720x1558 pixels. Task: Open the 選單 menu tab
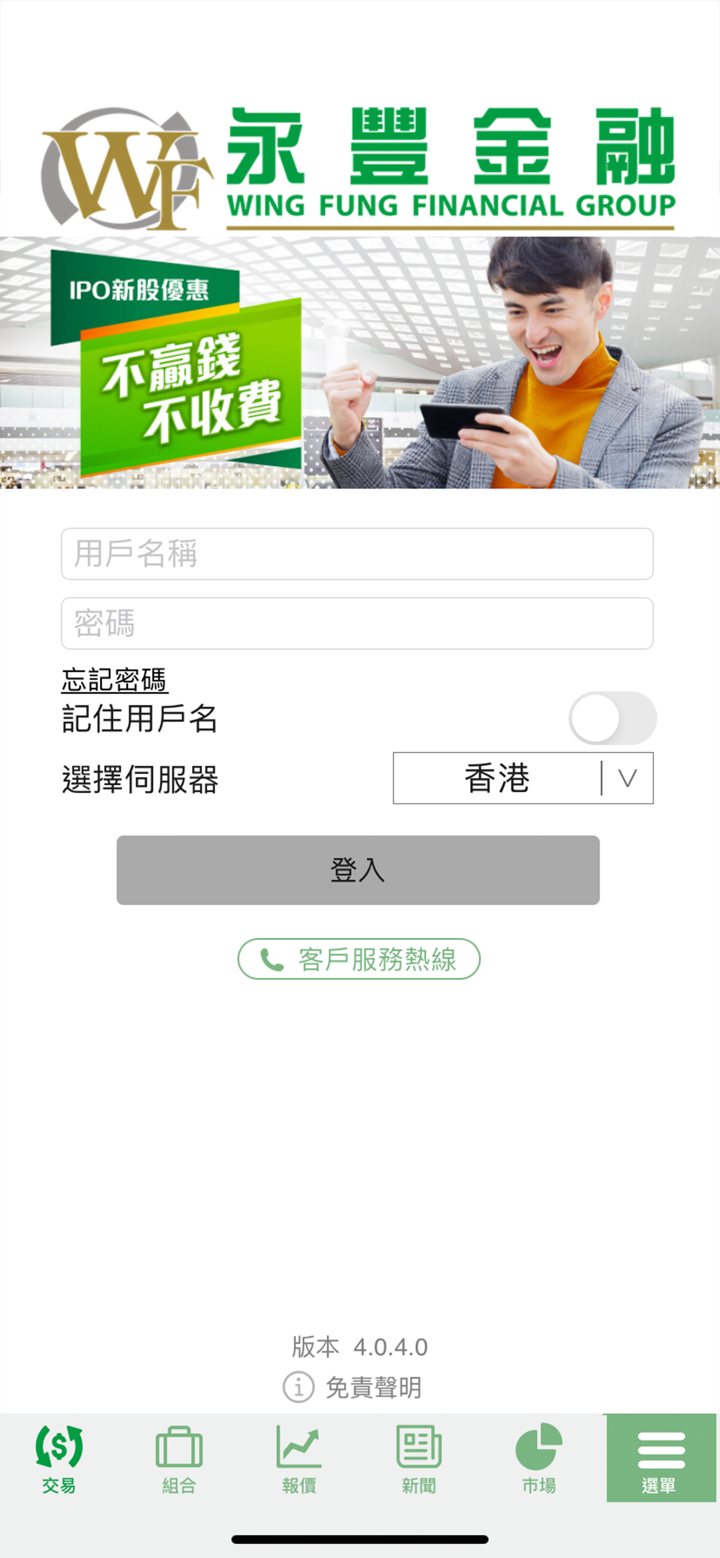661,1458
